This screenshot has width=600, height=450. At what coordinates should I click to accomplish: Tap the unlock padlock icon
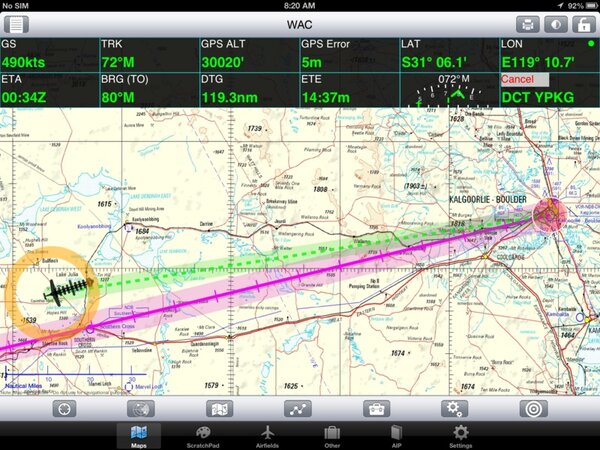click(581, 24)
